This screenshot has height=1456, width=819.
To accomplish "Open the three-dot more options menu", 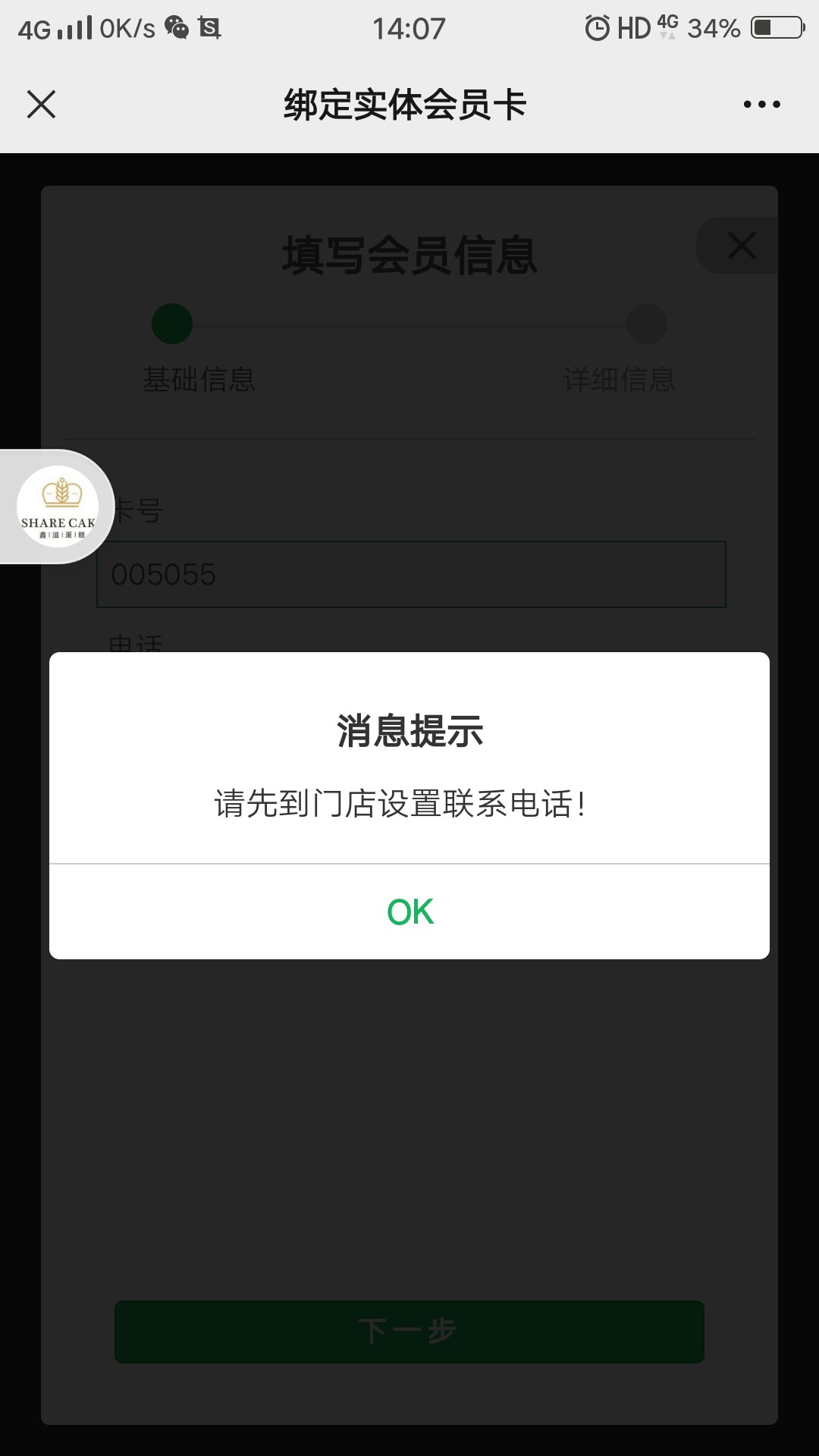I will pos(761,105).
